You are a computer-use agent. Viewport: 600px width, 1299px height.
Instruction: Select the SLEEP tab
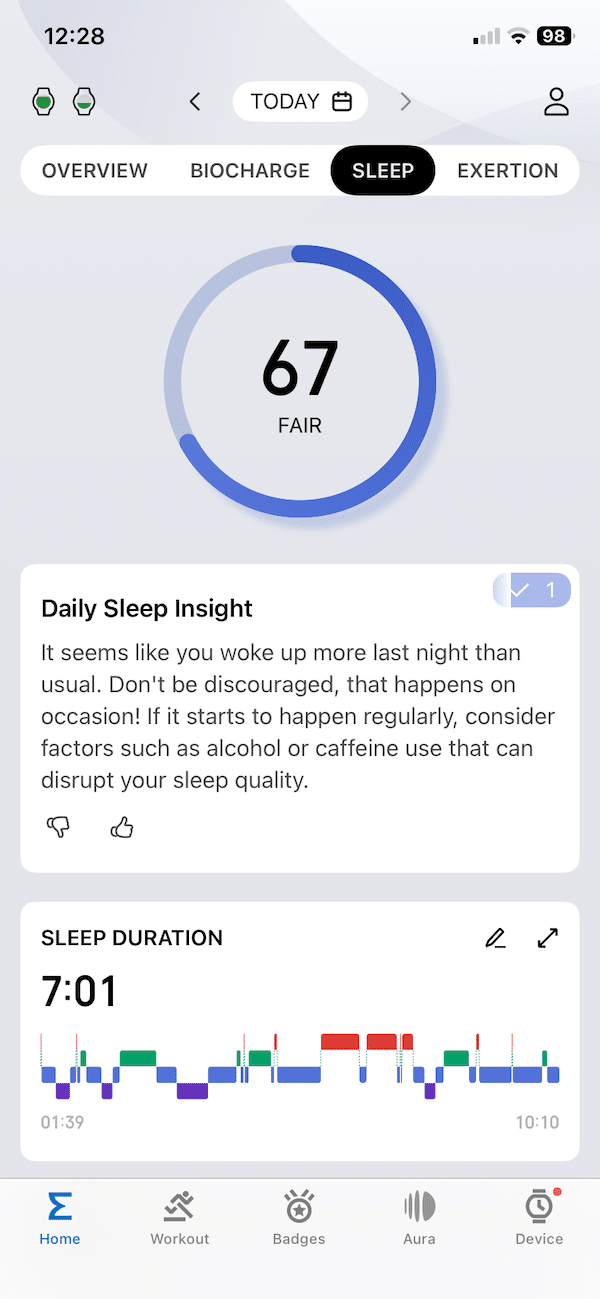pos(383,170)
